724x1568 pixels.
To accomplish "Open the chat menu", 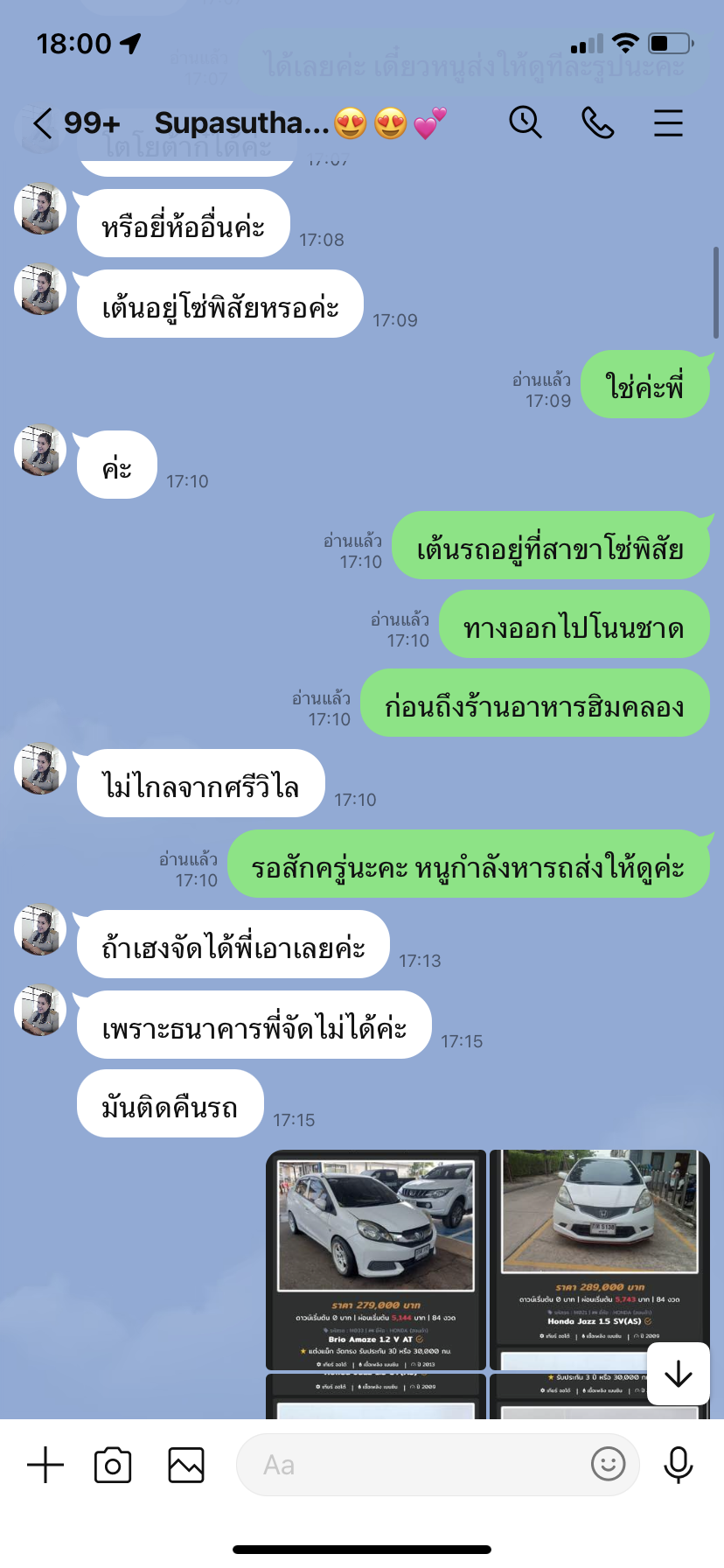I will tap(668, 122).
